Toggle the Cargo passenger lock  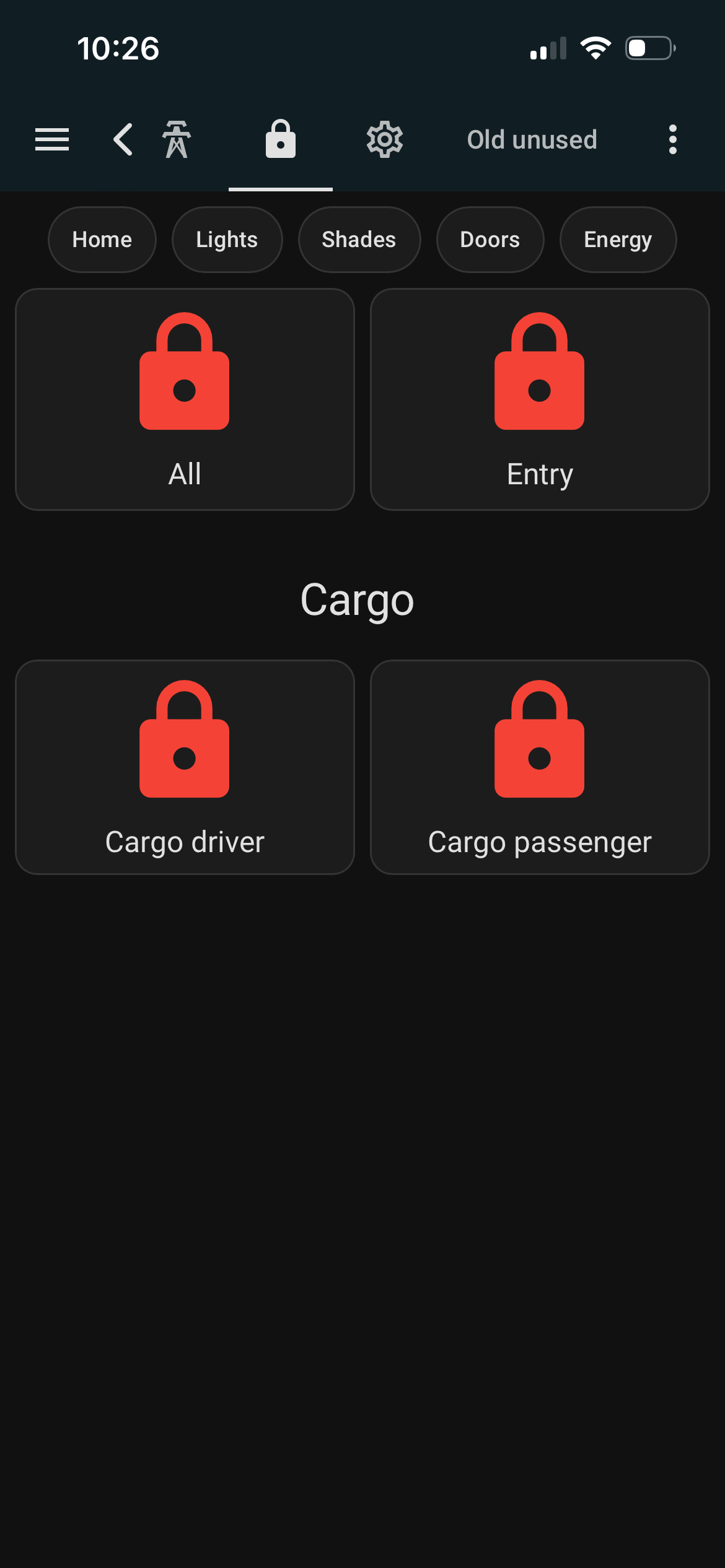coord(540,767)
